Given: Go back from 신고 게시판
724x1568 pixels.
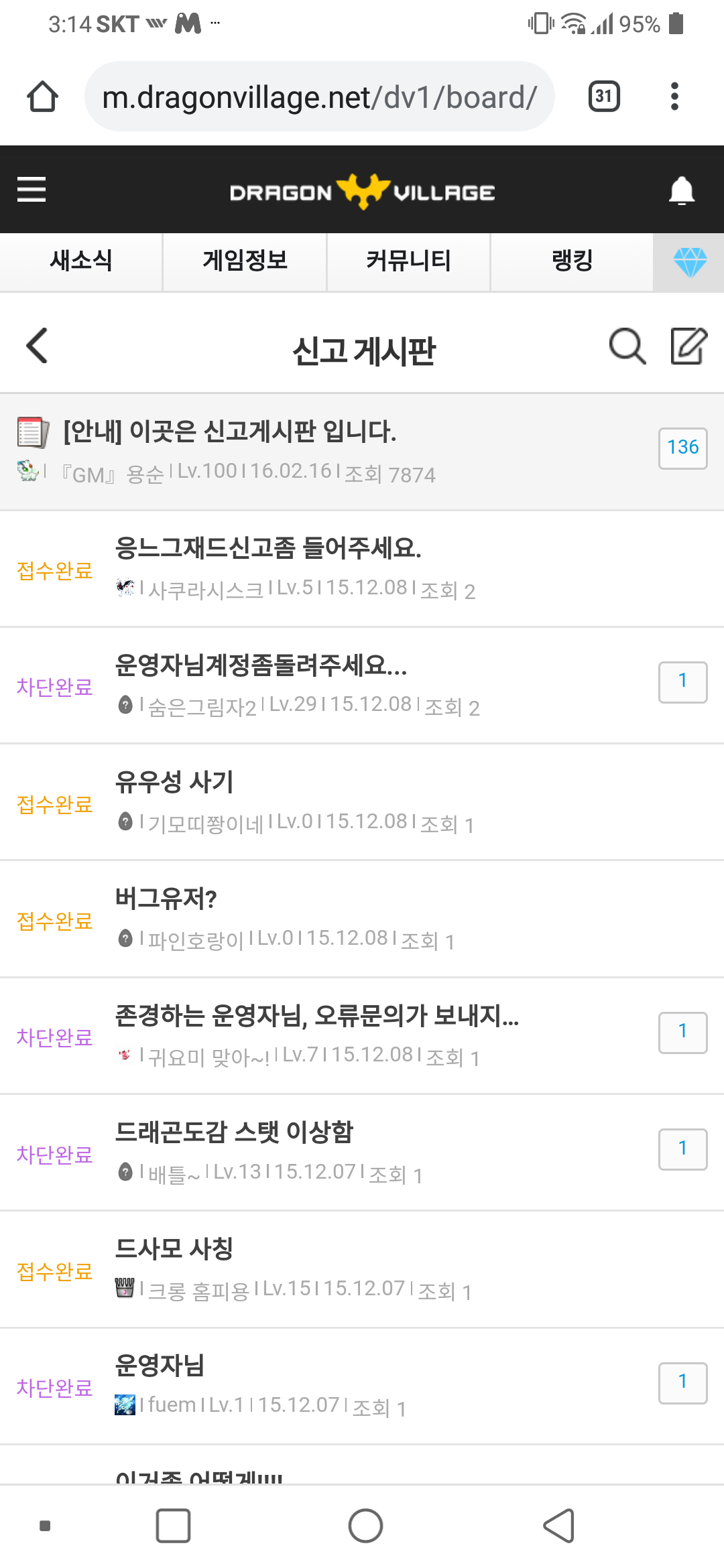Looking at the screenshot, I should 38,346.
